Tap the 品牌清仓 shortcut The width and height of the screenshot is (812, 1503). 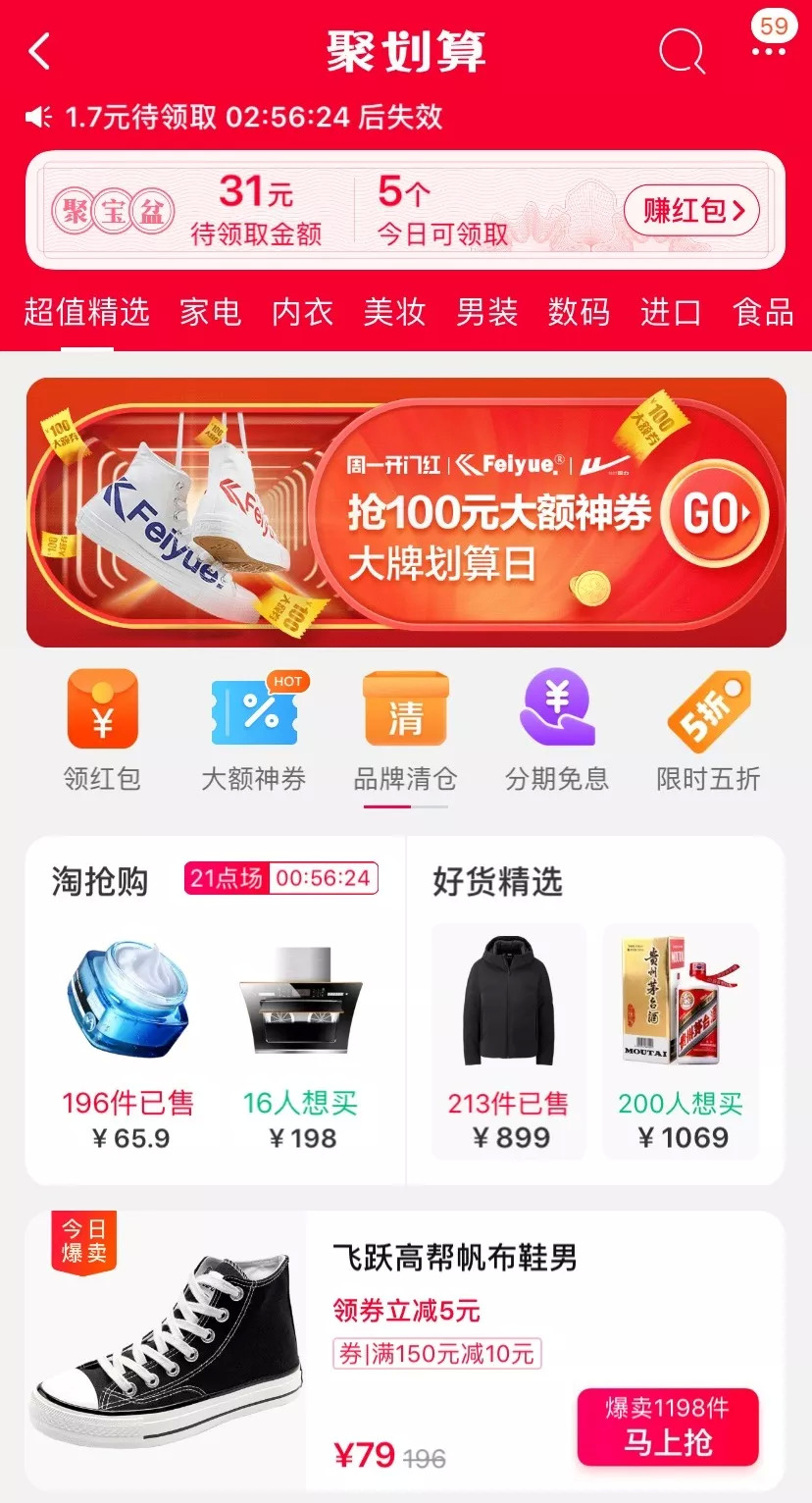[x=405, y=731]
